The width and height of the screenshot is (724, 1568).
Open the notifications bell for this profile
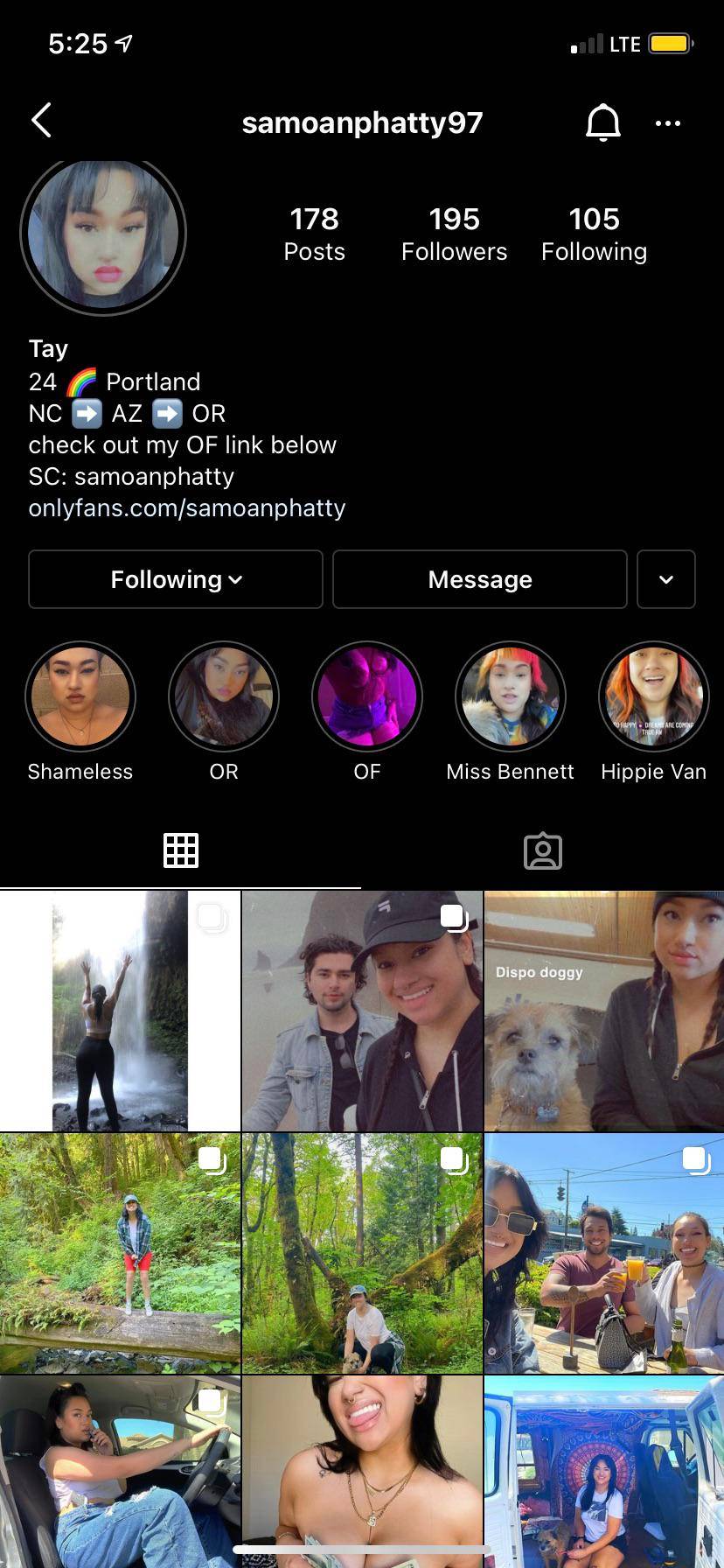602,122
